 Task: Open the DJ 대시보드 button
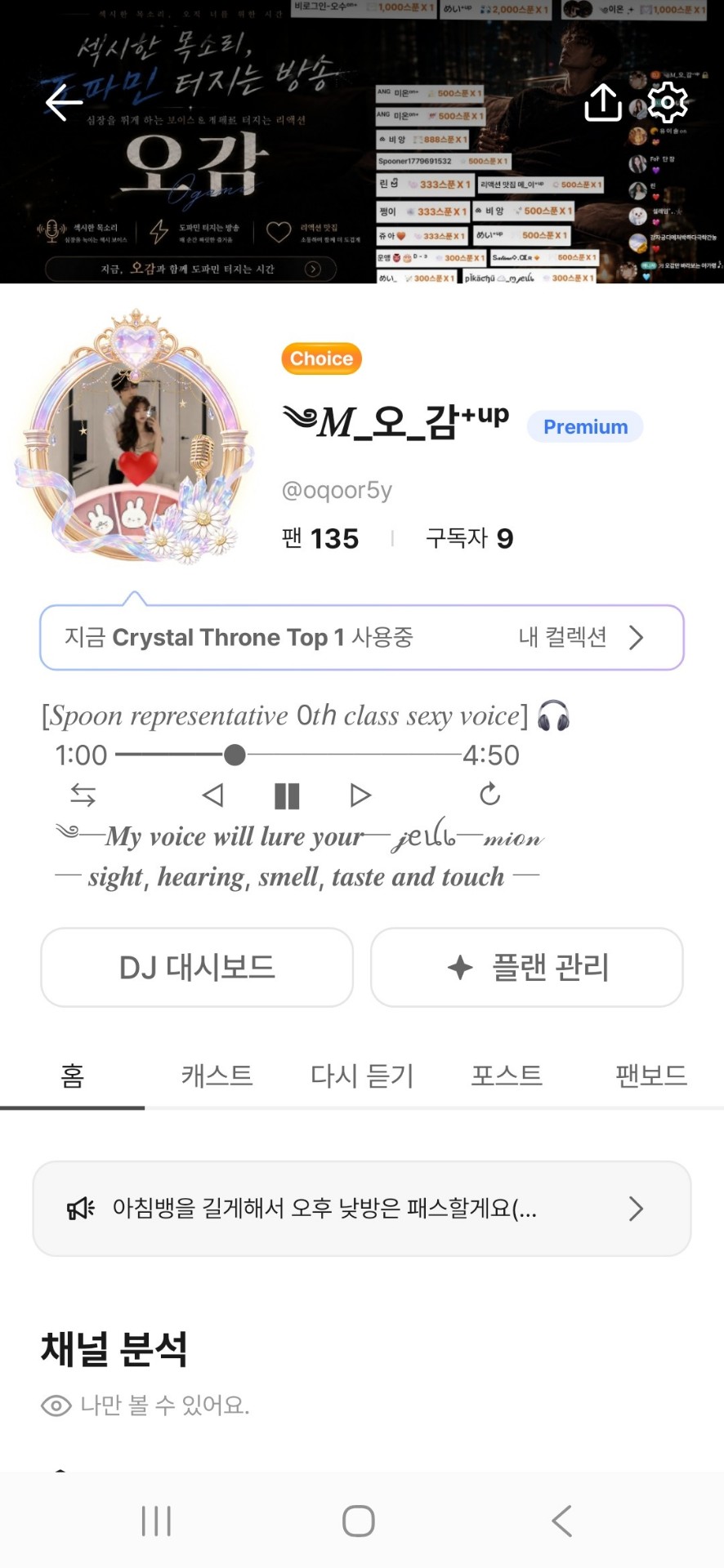tap(197, 967)
